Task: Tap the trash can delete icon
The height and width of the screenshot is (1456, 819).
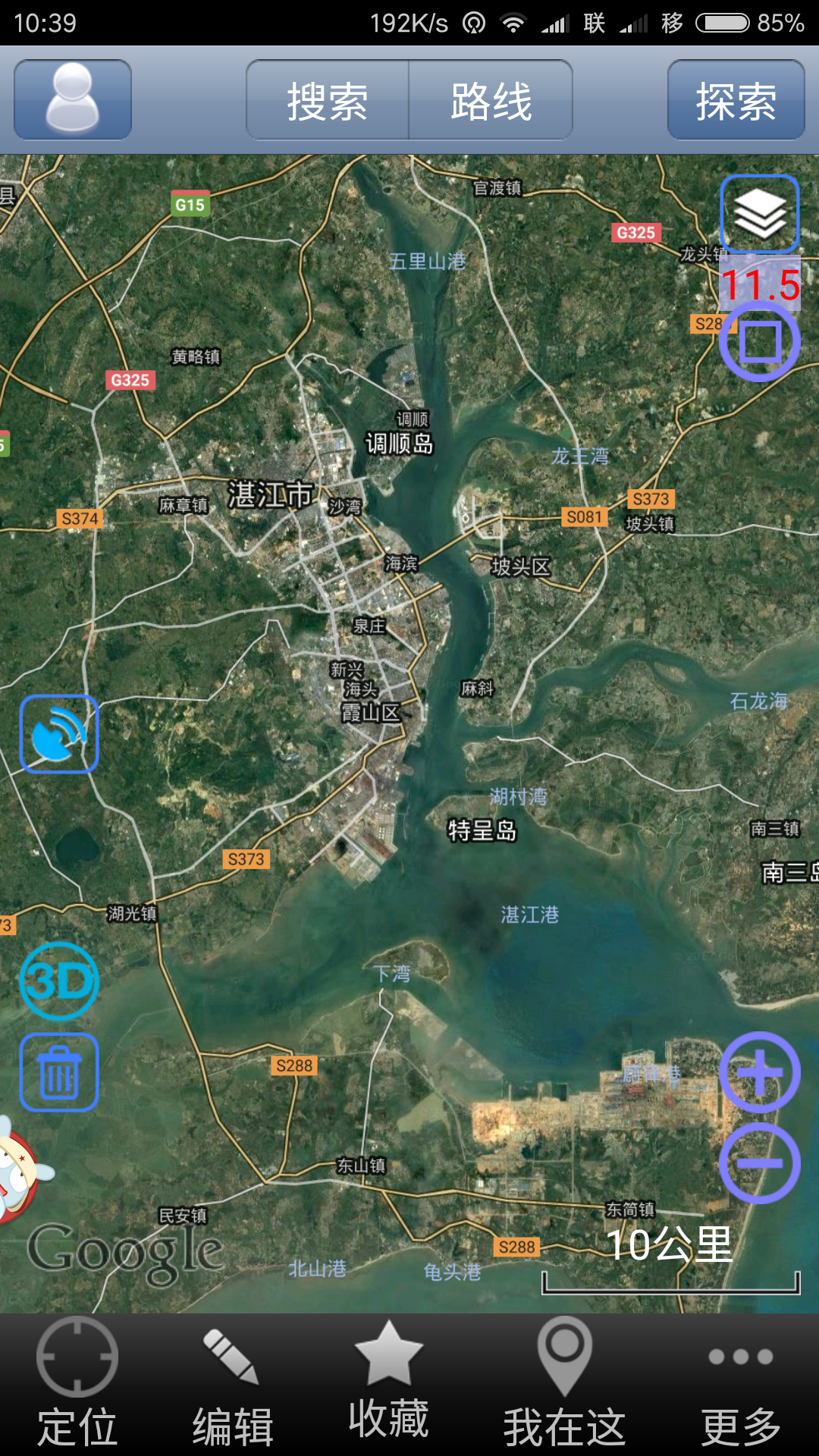Action: click(59, 1072)
